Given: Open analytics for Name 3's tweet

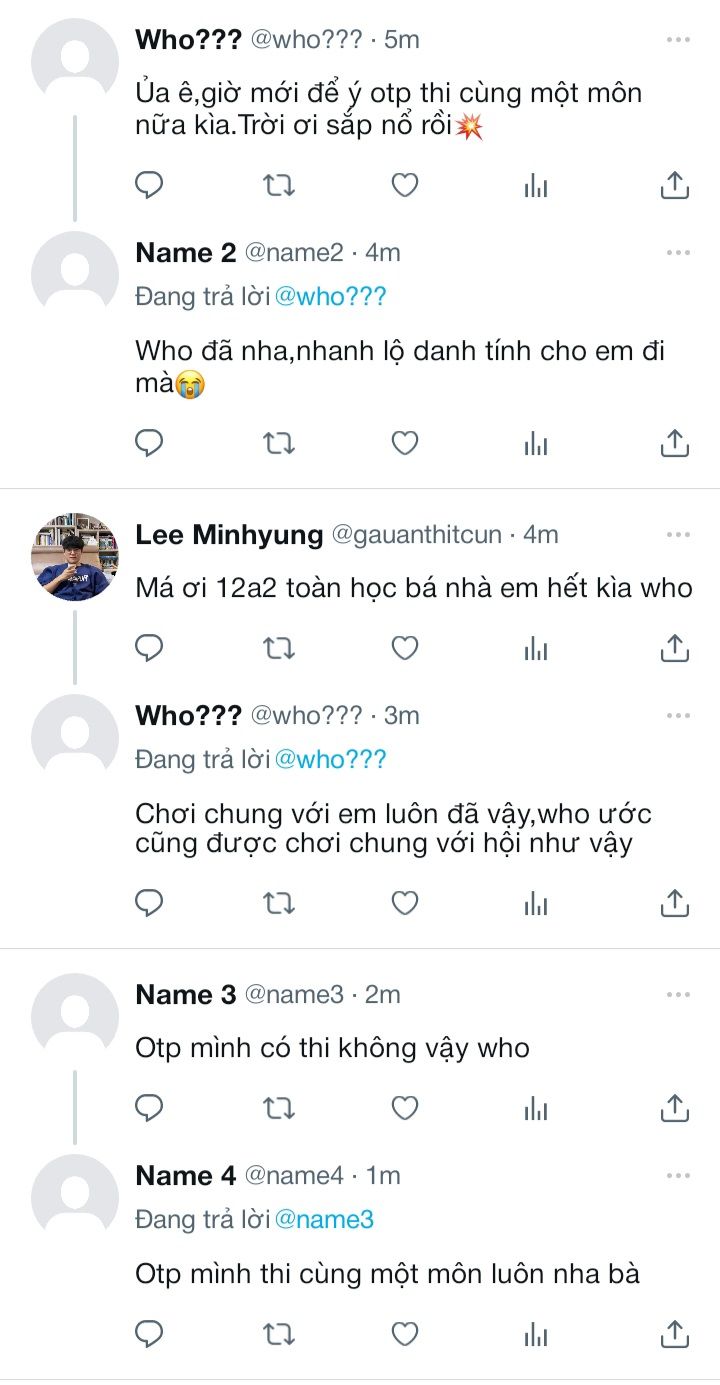Looking at the screenshot, I should tap(537, 1107).
